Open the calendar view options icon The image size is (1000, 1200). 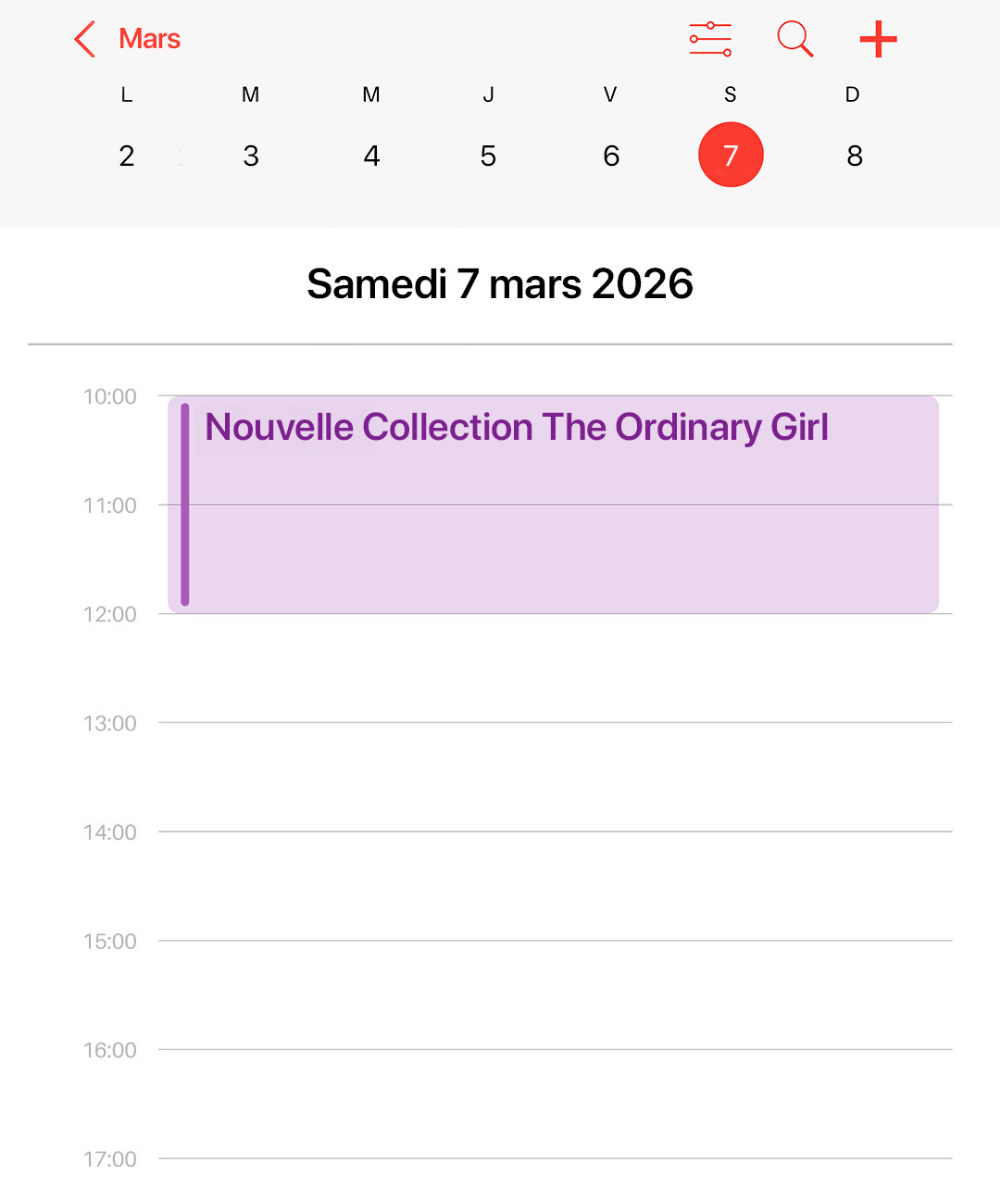pos(710,40)
